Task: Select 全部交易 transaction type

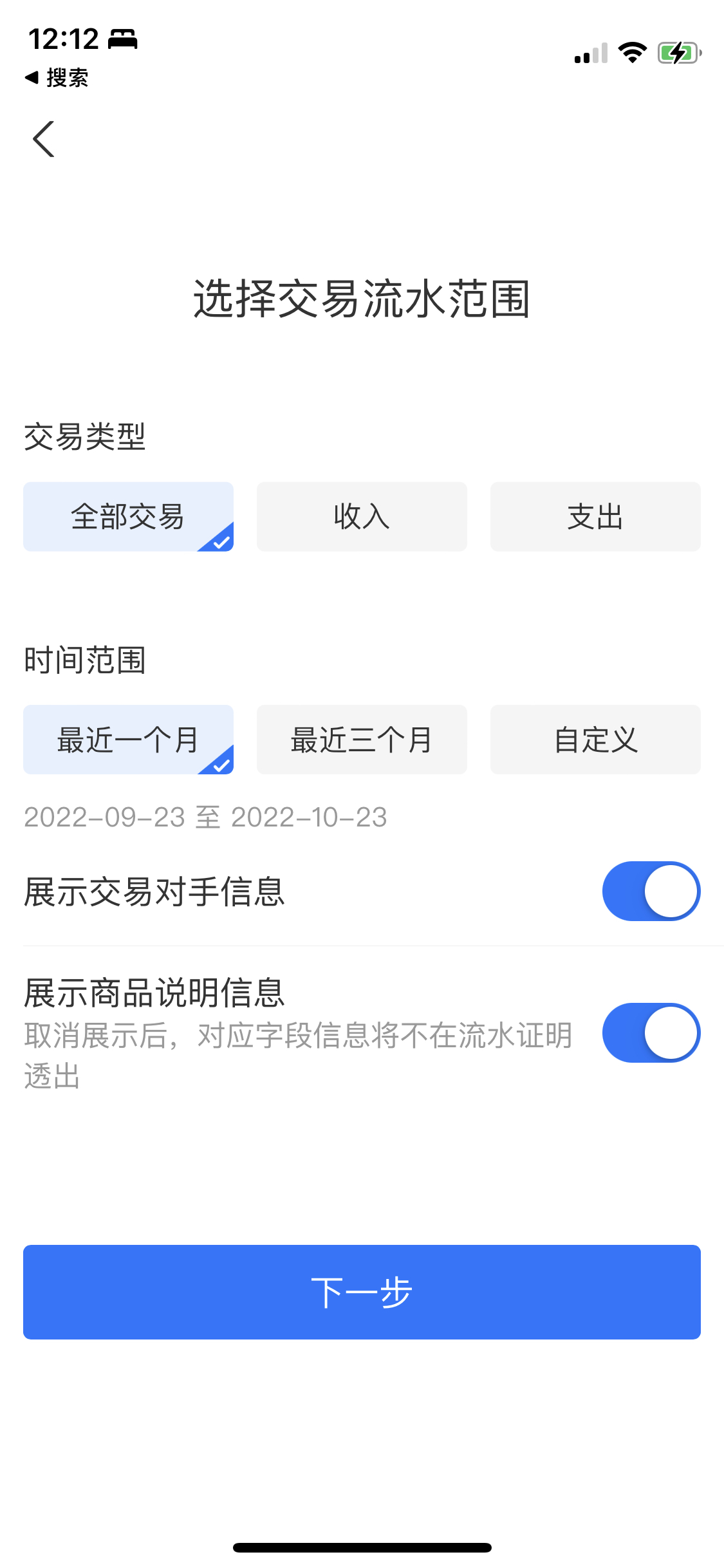Action: pyautogui.click(x=128, y=516)
